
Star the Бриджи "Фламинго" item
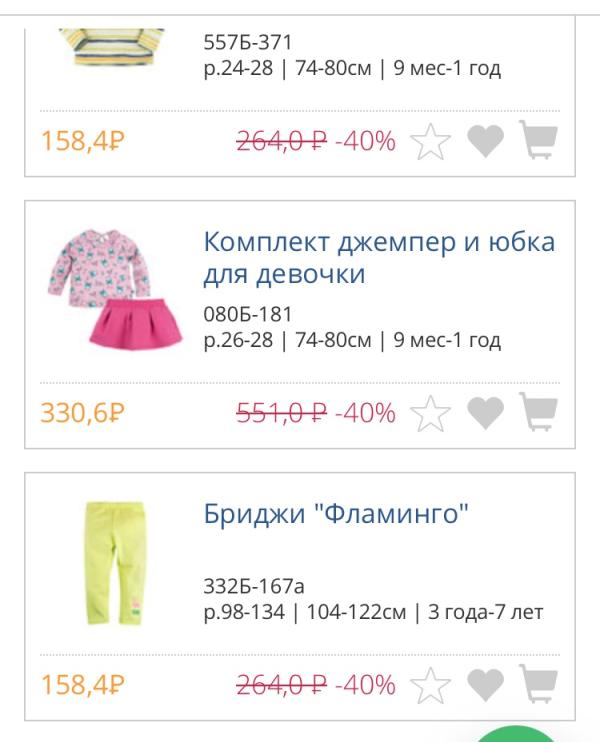click(432, 686)
